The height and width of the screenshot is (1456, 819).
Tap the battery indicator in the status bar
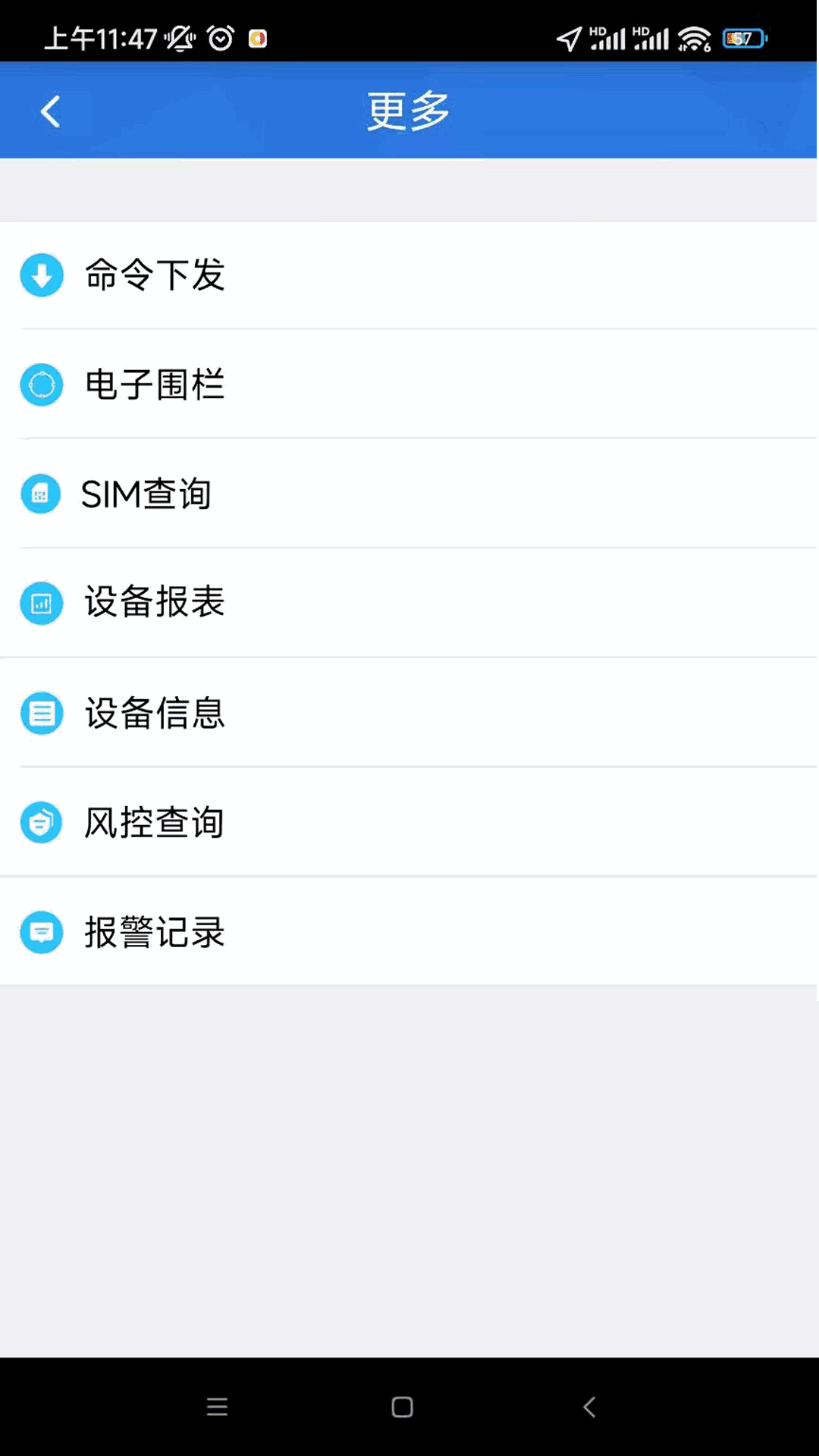742,38
